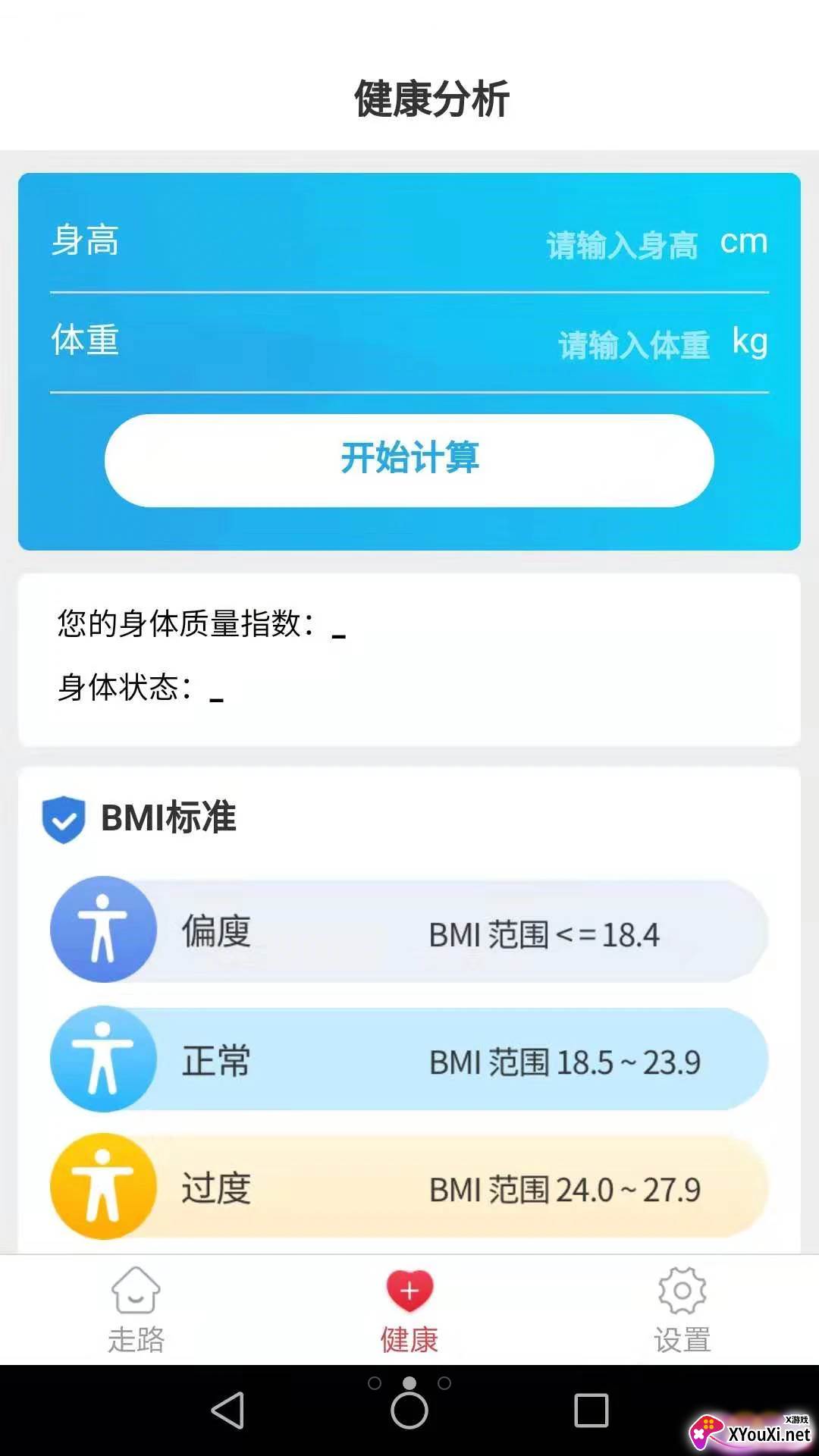Tap the 开始计算 button

[x=409, y=460]
